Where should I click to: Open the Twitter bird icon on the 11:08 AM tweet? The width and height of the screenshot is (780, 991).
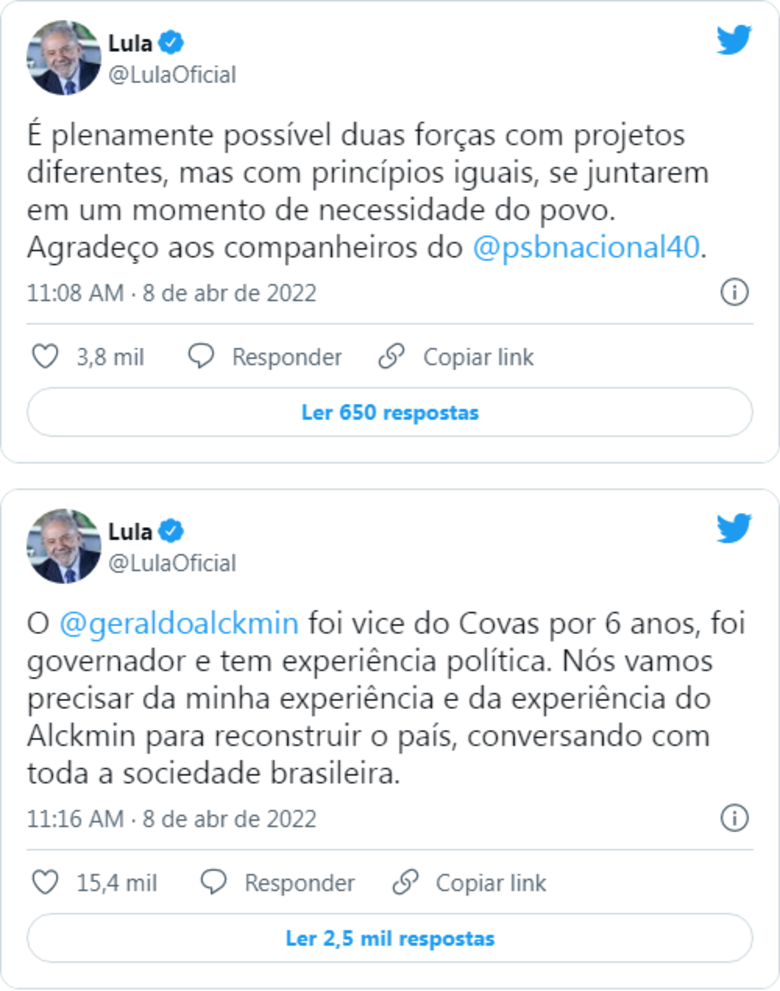[733, 40]
